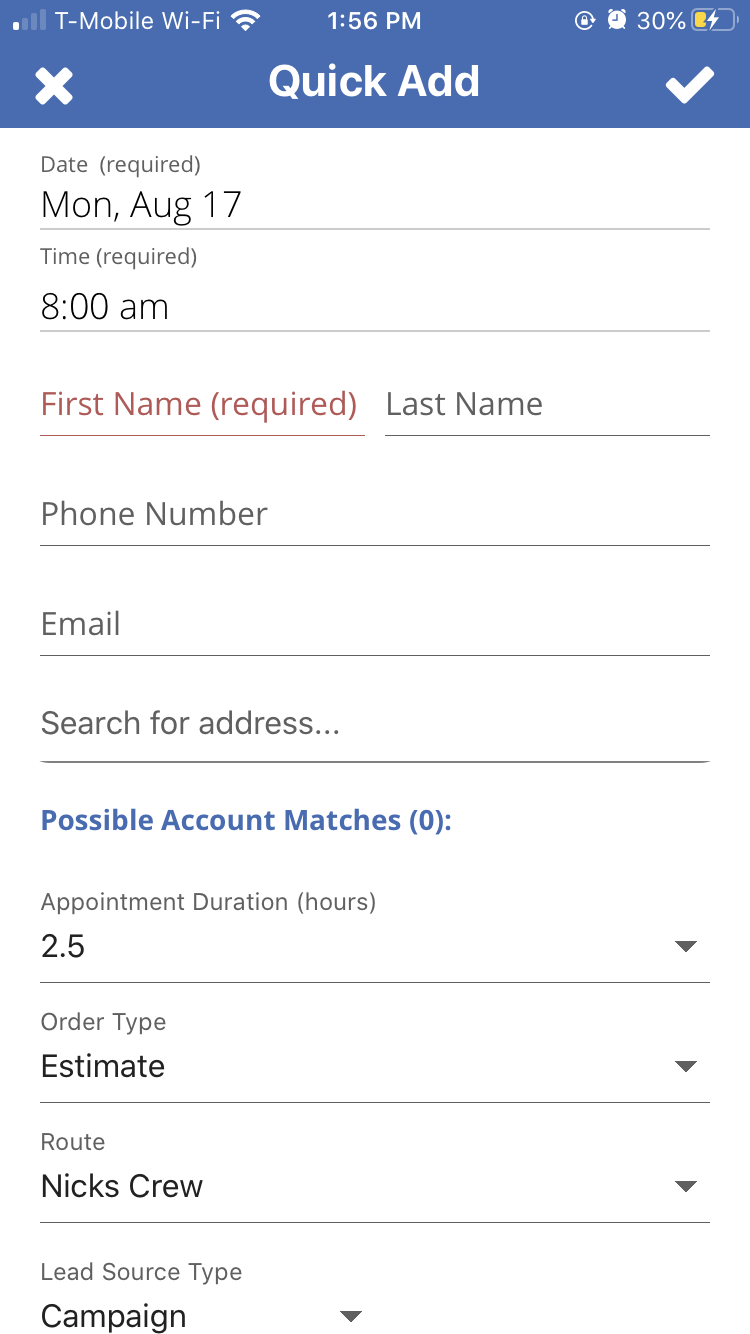
Task: Expand the Appointment Duration dropdown
Action: (374, 947)
